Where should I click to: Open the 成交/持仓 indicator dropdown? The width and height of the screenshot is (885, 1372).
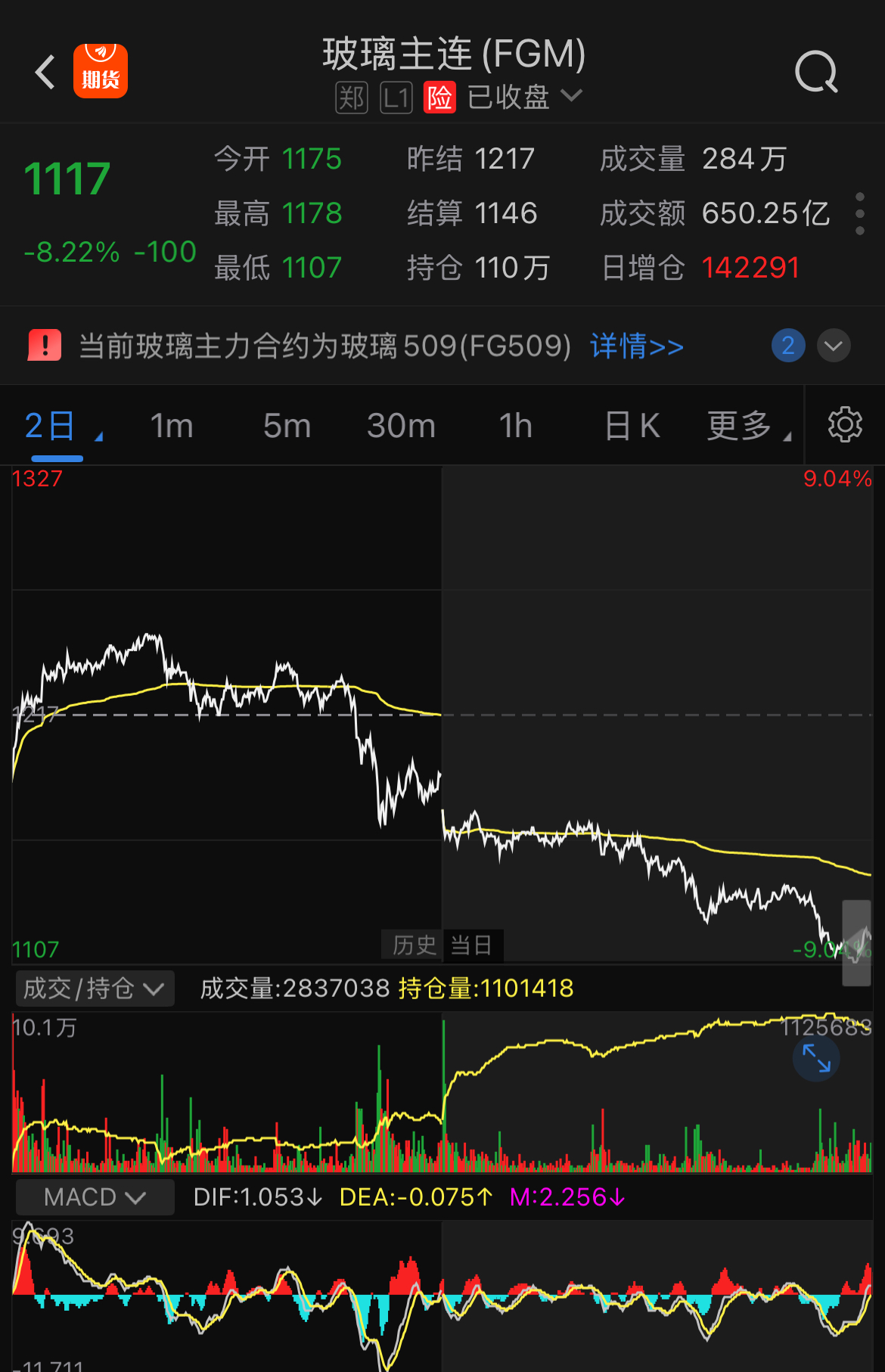(94, 989)
